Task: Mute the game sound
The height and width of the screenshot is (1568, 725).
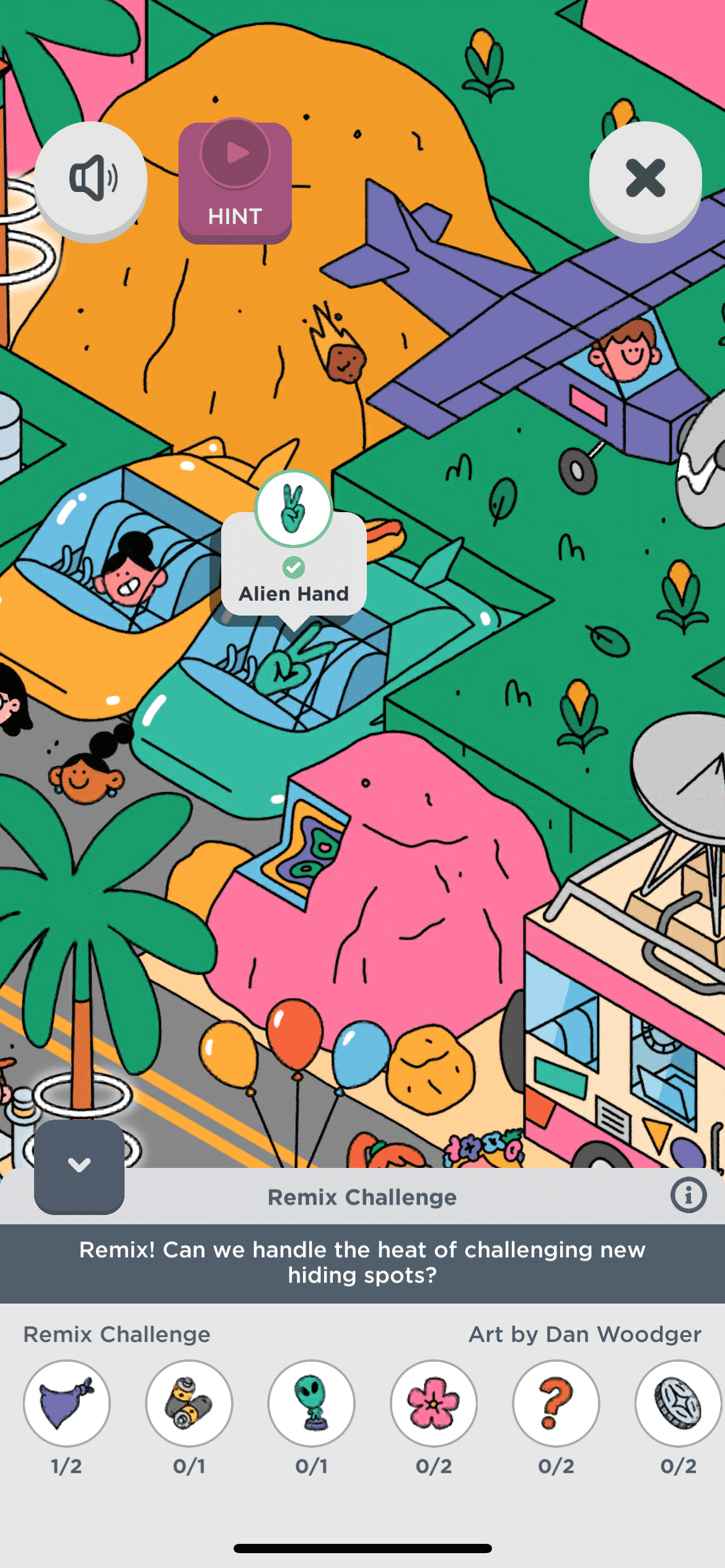Action: pyautogui.click(x=90, y=180)
